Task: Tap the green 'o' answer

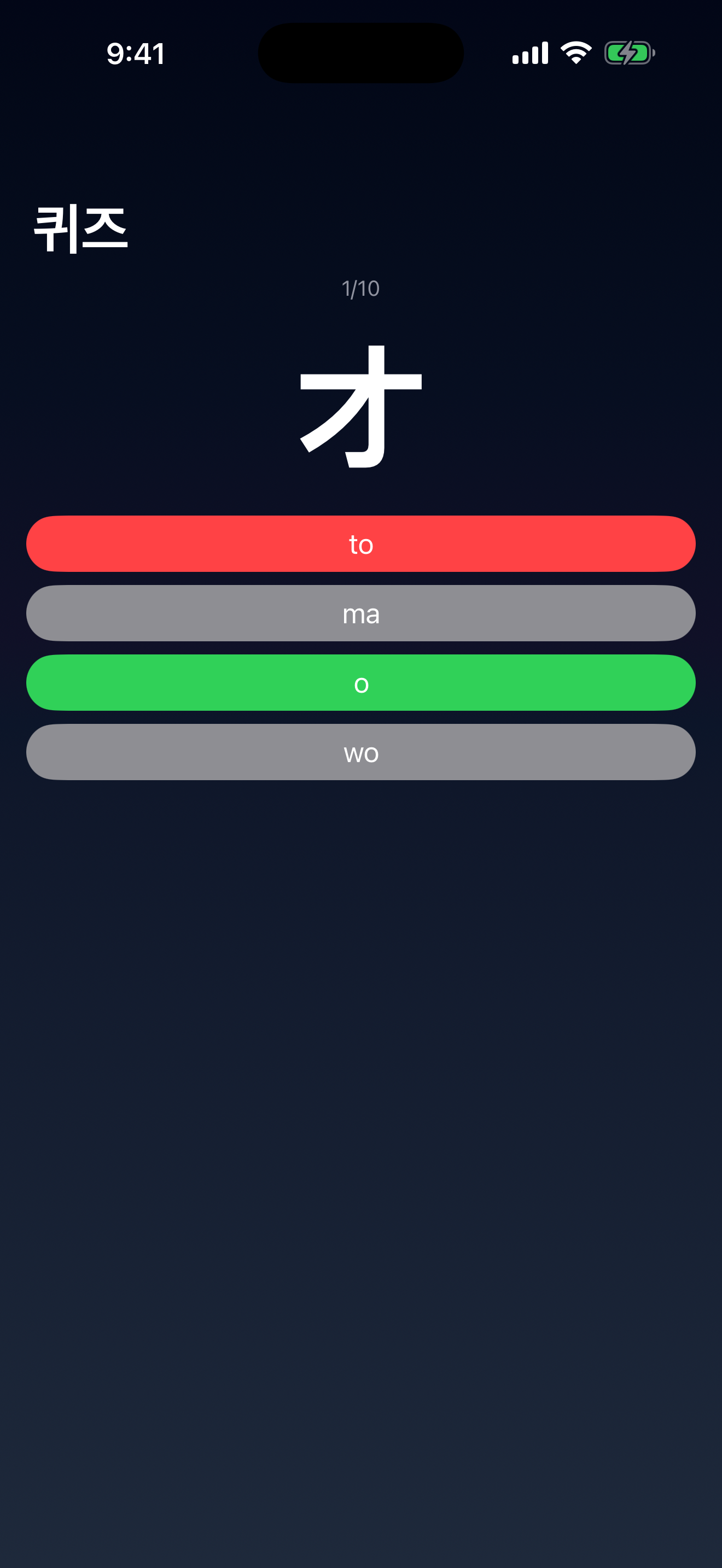Action: coord(361,682)
